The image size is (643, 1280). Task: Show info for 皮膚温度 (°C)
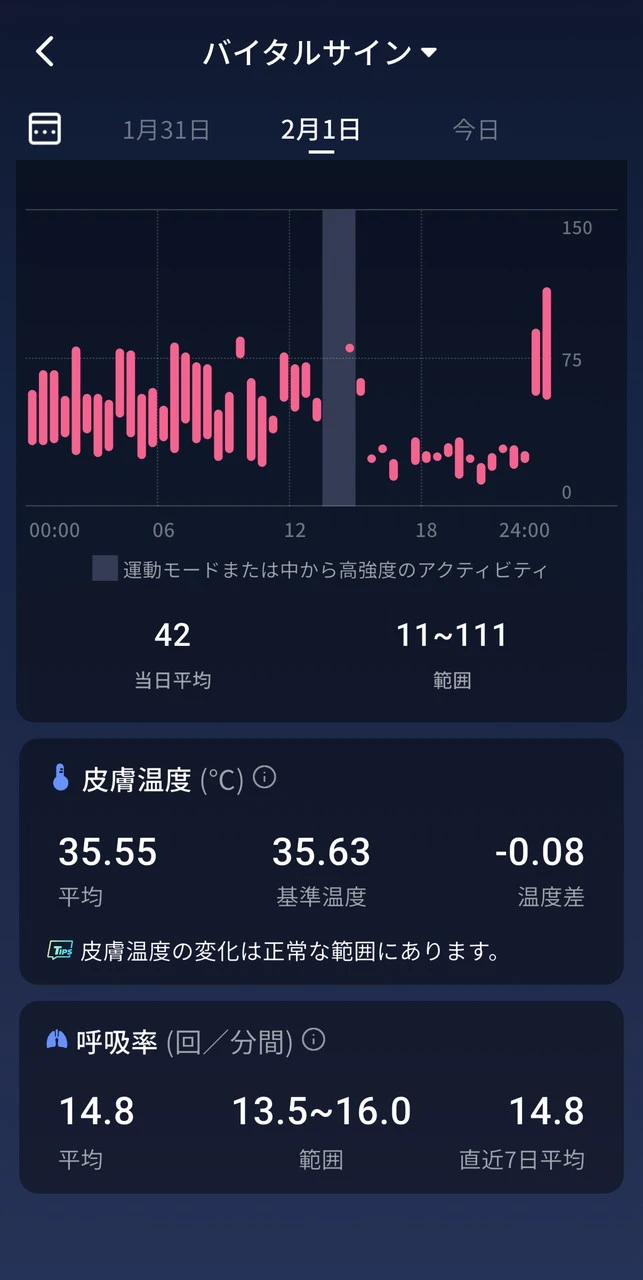(265, 778)
